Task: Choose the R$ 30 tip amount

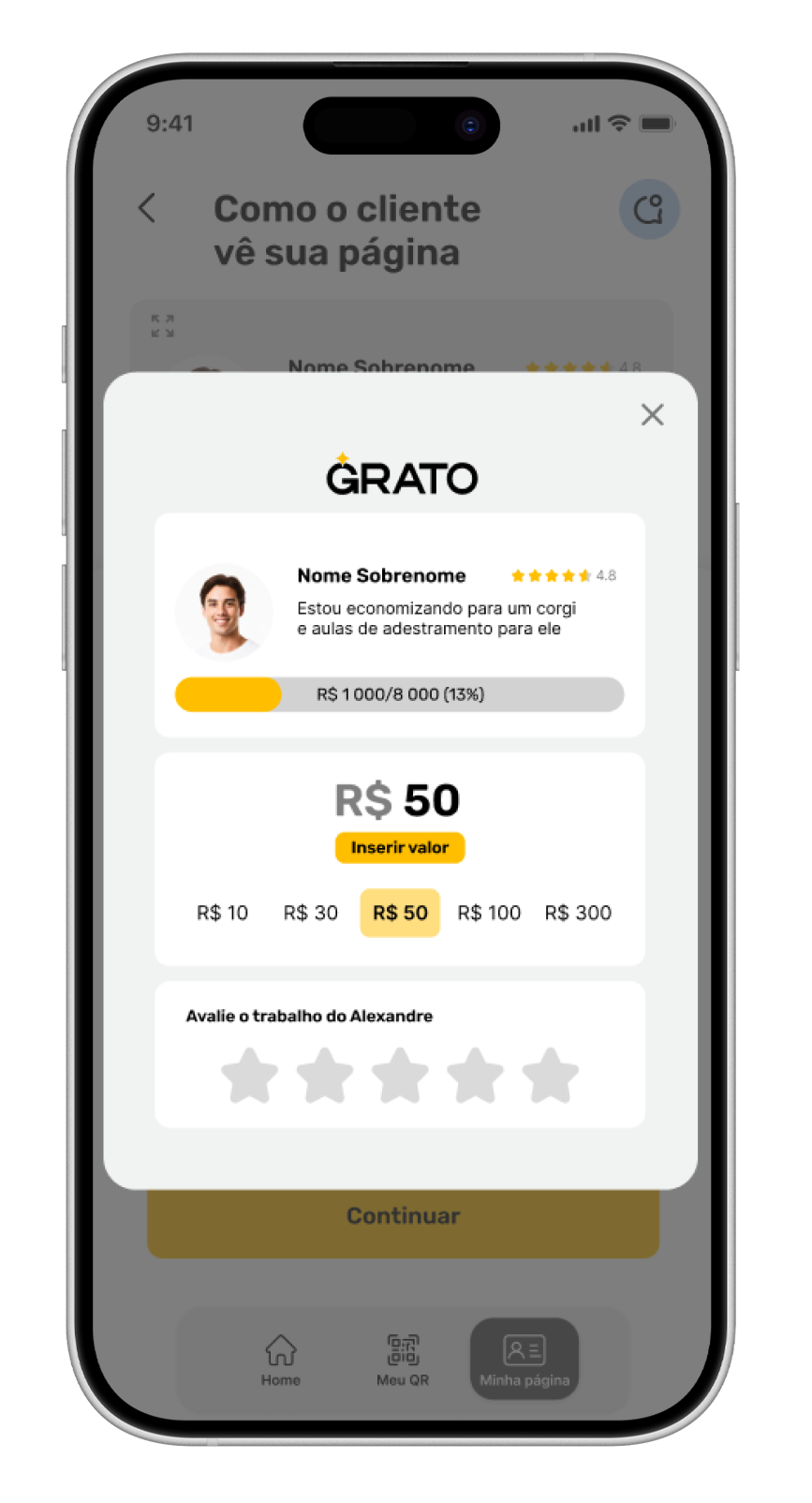Action: pos(311,913)
